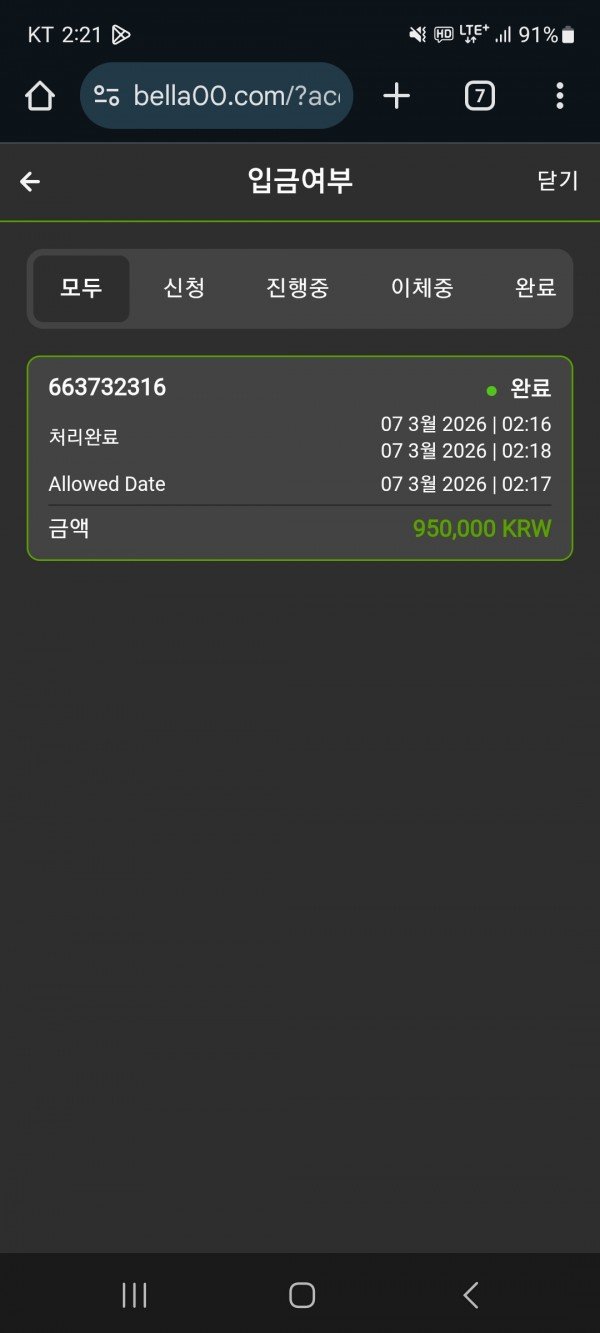
Task: Go to the browser home page
Action: click(x=40, y=96)
